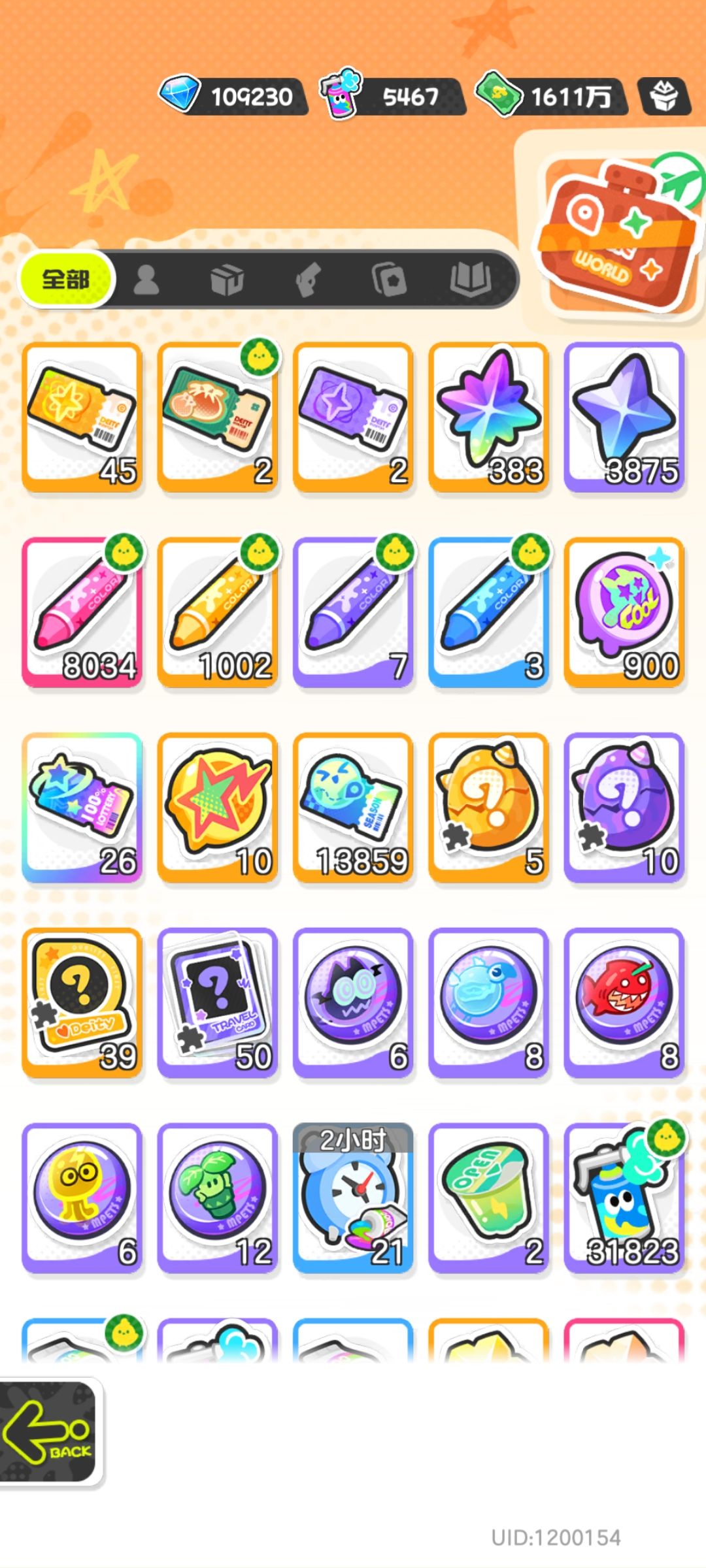This screenshot has width=706, height=1568.
Task: Select the orange mystery egg with 5
Action: 490,808
